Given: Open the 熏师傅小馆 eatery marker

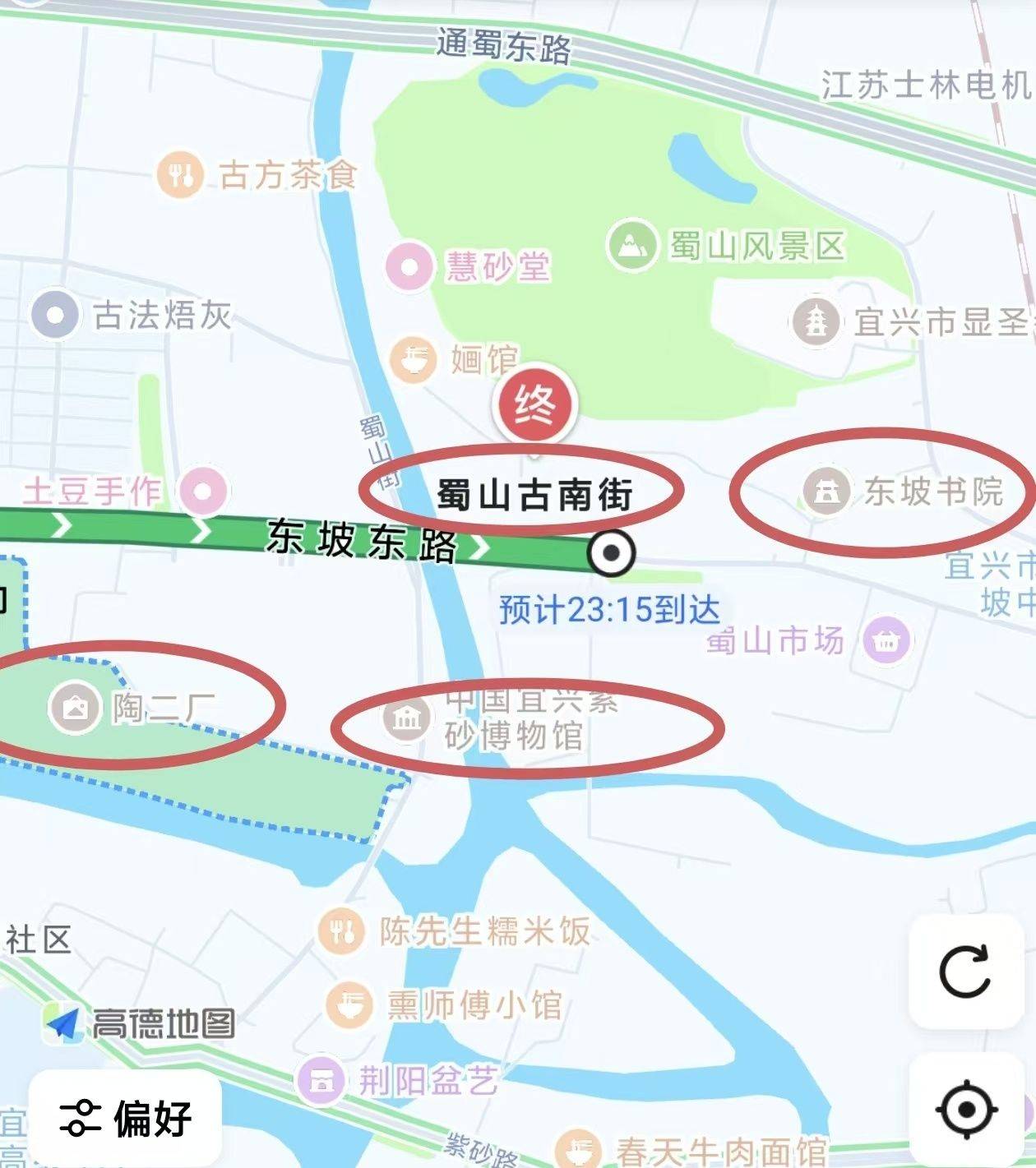Looking at the screenshot, I should click(350, 1004).
